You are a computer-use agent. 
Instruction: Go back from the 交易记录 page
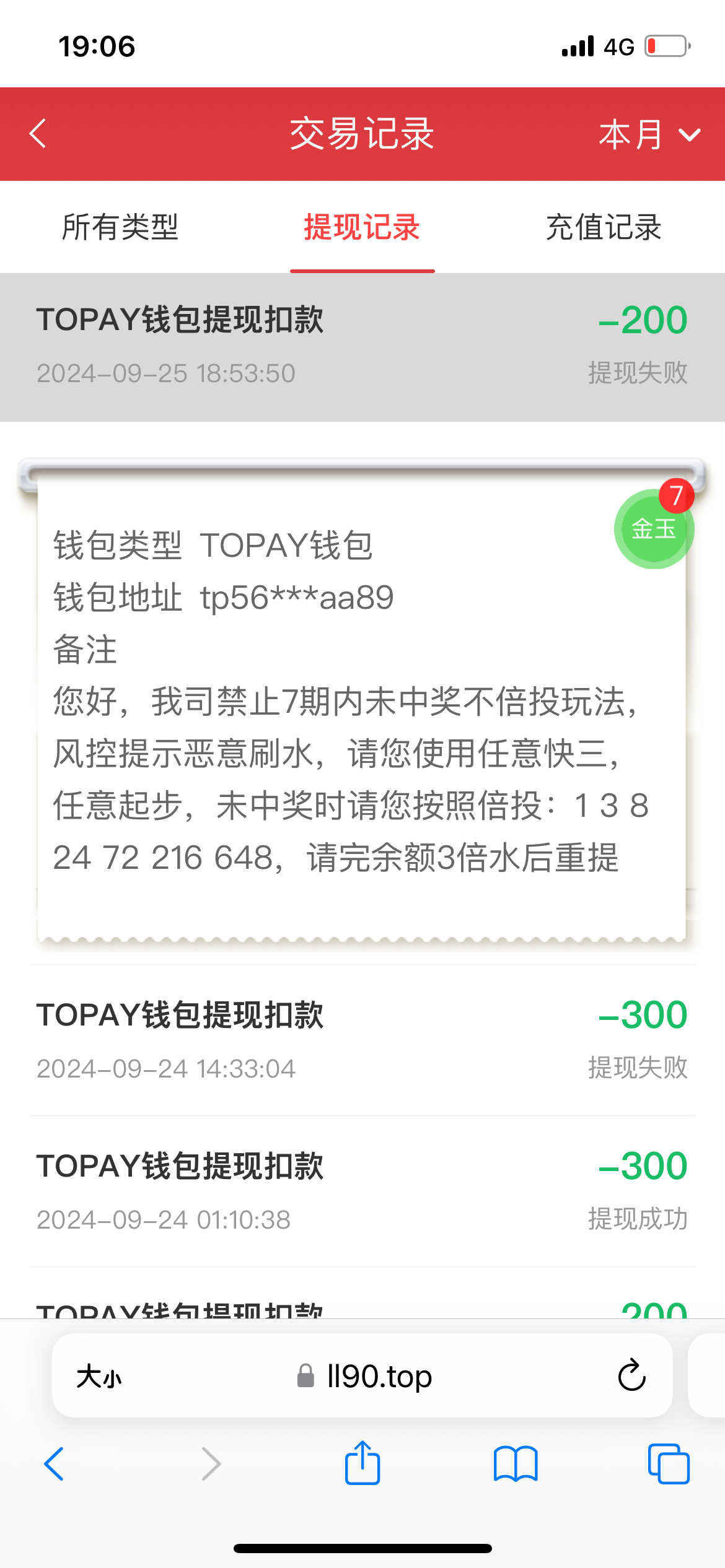(38, 133)
